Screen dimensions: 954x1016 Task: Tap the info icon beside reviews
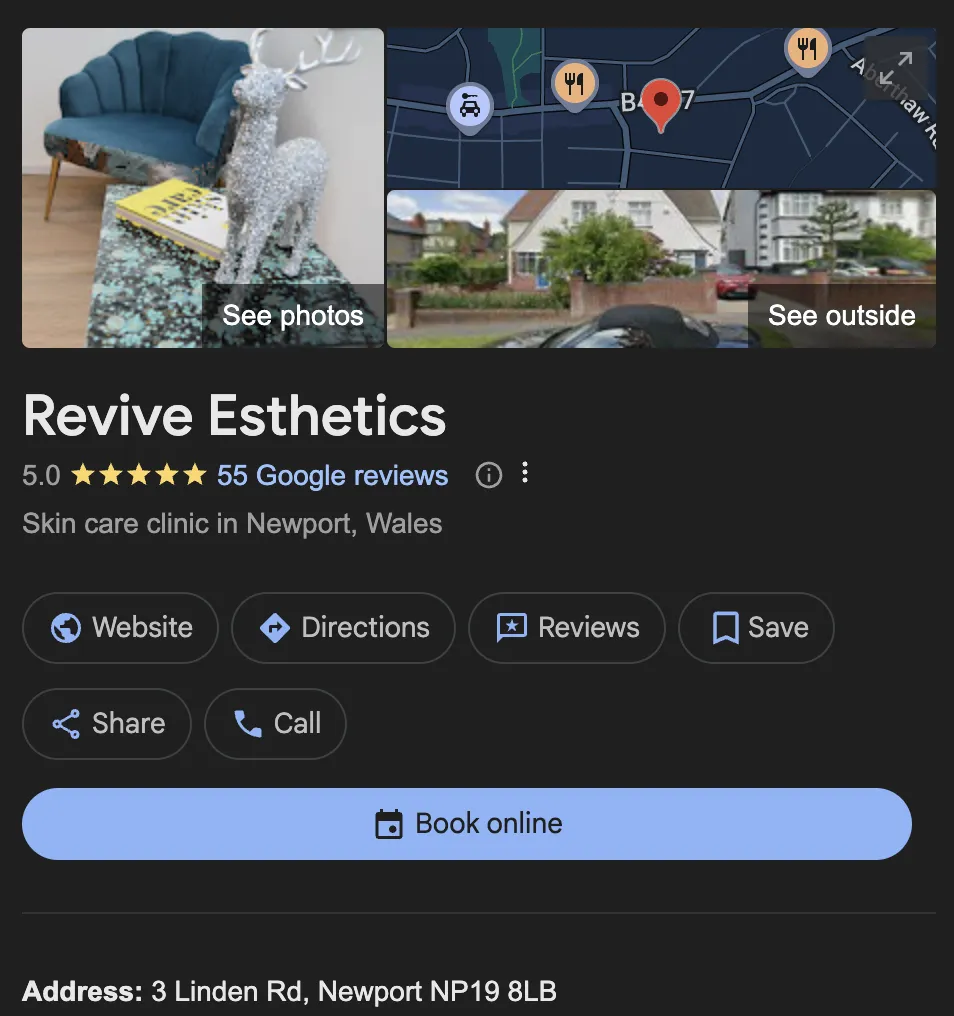488,475
